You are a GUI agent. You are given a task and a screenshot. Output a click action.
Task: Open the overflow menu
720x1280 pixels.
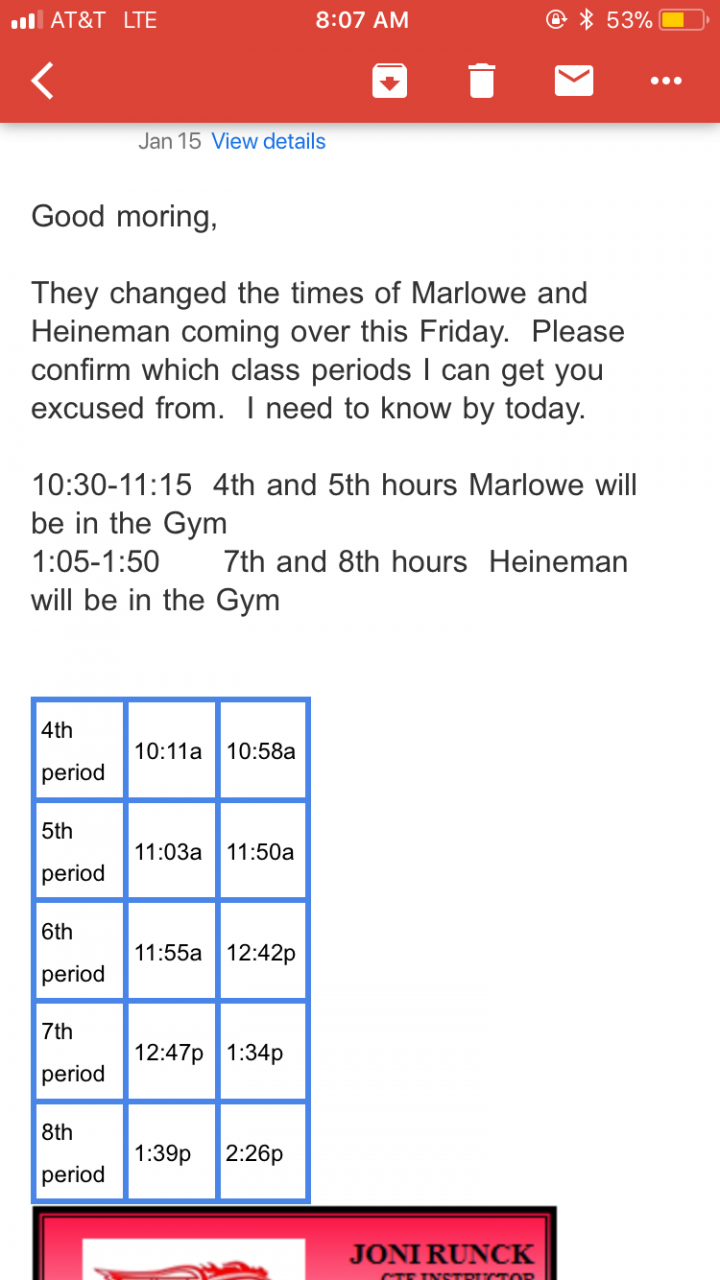666,81
